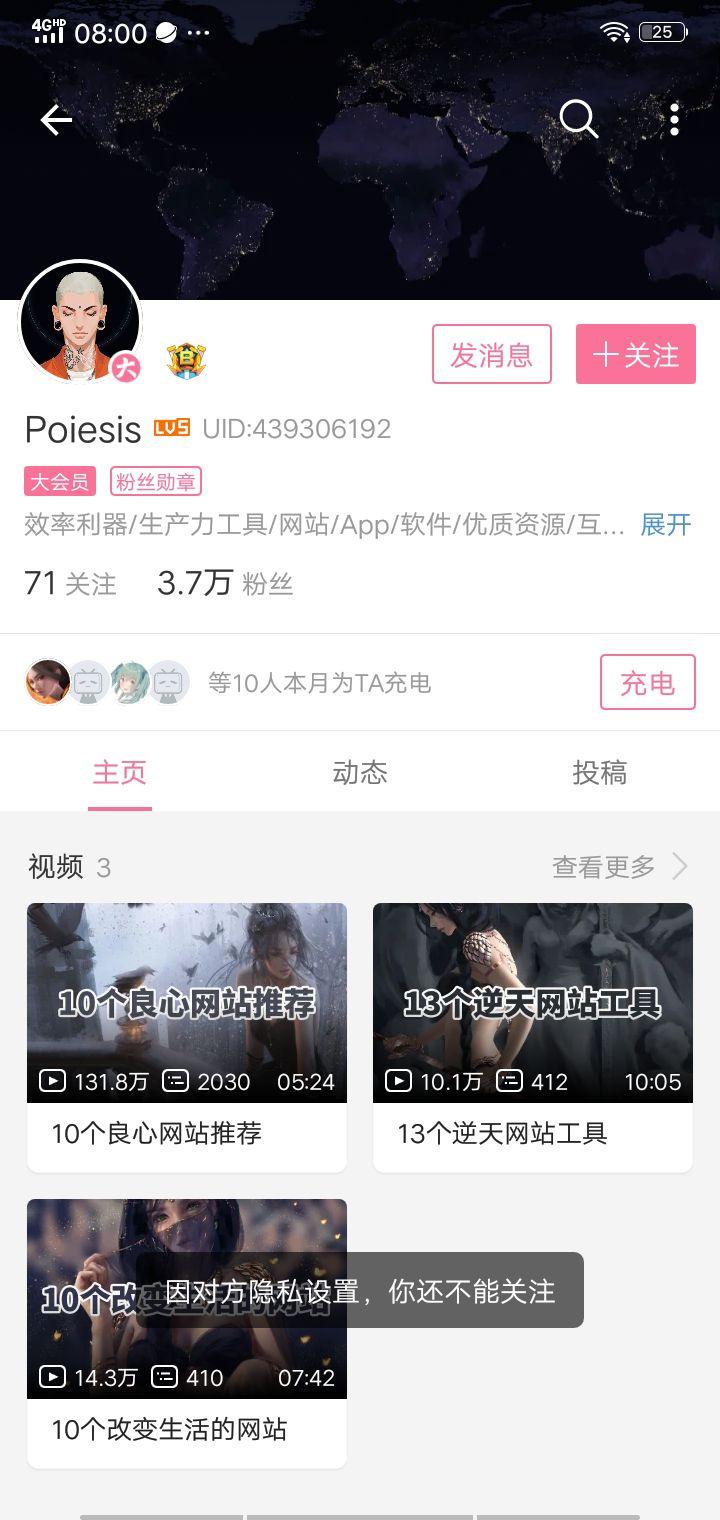This screenshot has height=1520, width=720.
Task: View the 71 关注 following list
Action: pyautogui.click(x=70, y=583)
